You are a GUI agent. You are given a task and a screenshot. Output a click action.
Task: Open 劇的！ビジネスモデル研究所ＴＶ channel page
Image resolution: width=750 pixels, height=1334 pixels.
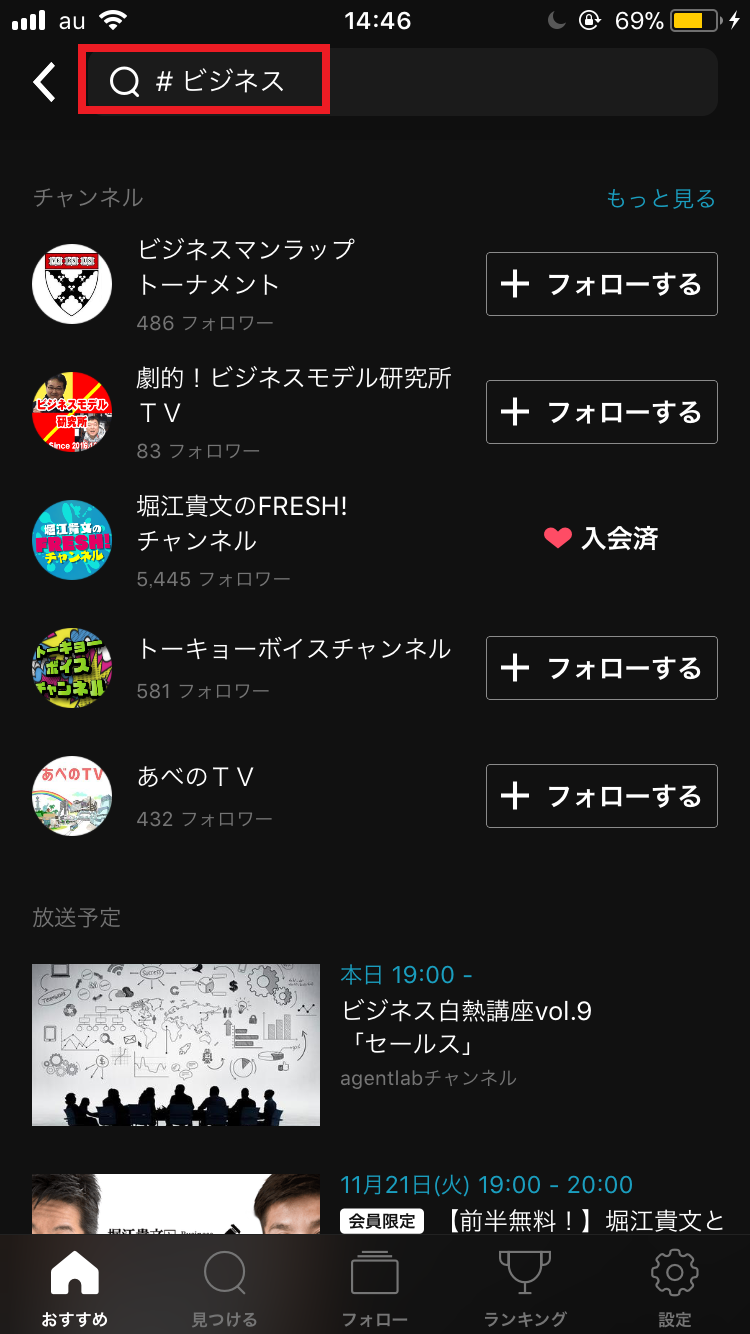(x=293, y=395)
